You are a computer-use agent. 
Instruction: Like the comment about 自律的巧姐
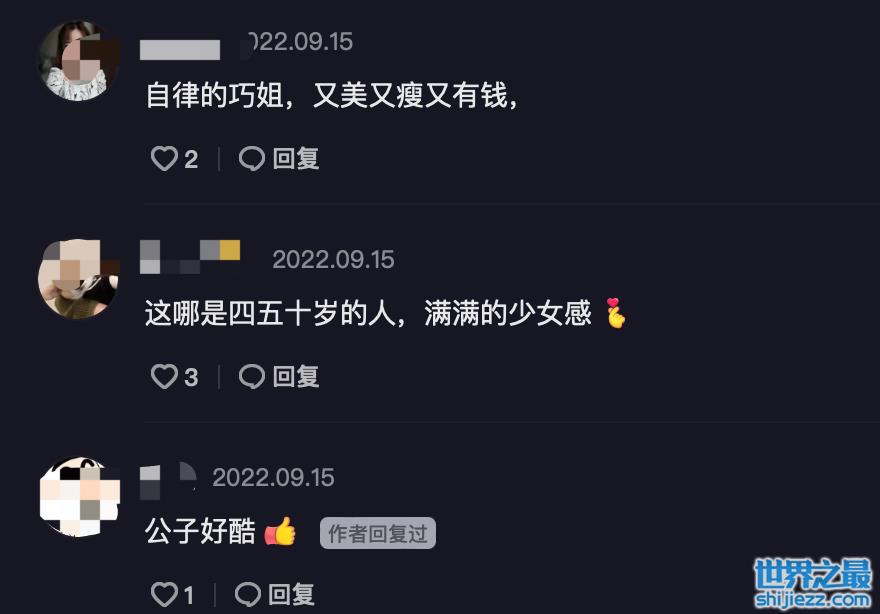point(164,158)
